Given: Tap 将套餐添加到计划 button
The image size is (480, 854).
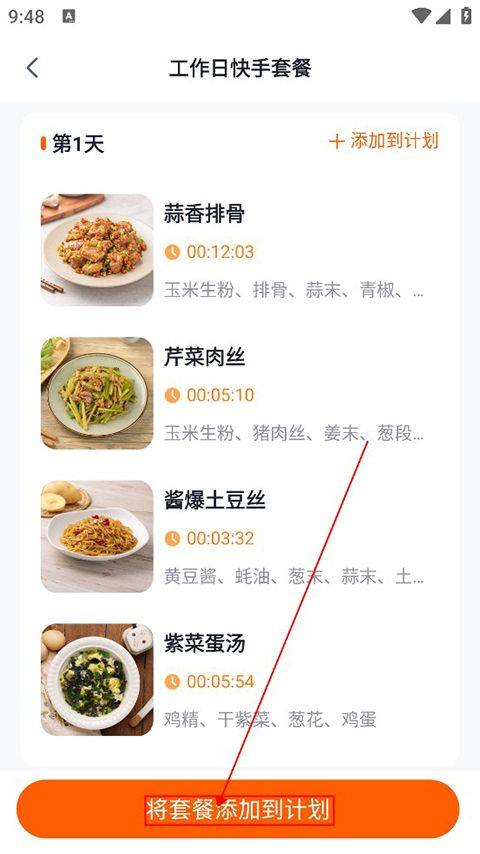Looking at the screenshot, I should pos(238,809).
